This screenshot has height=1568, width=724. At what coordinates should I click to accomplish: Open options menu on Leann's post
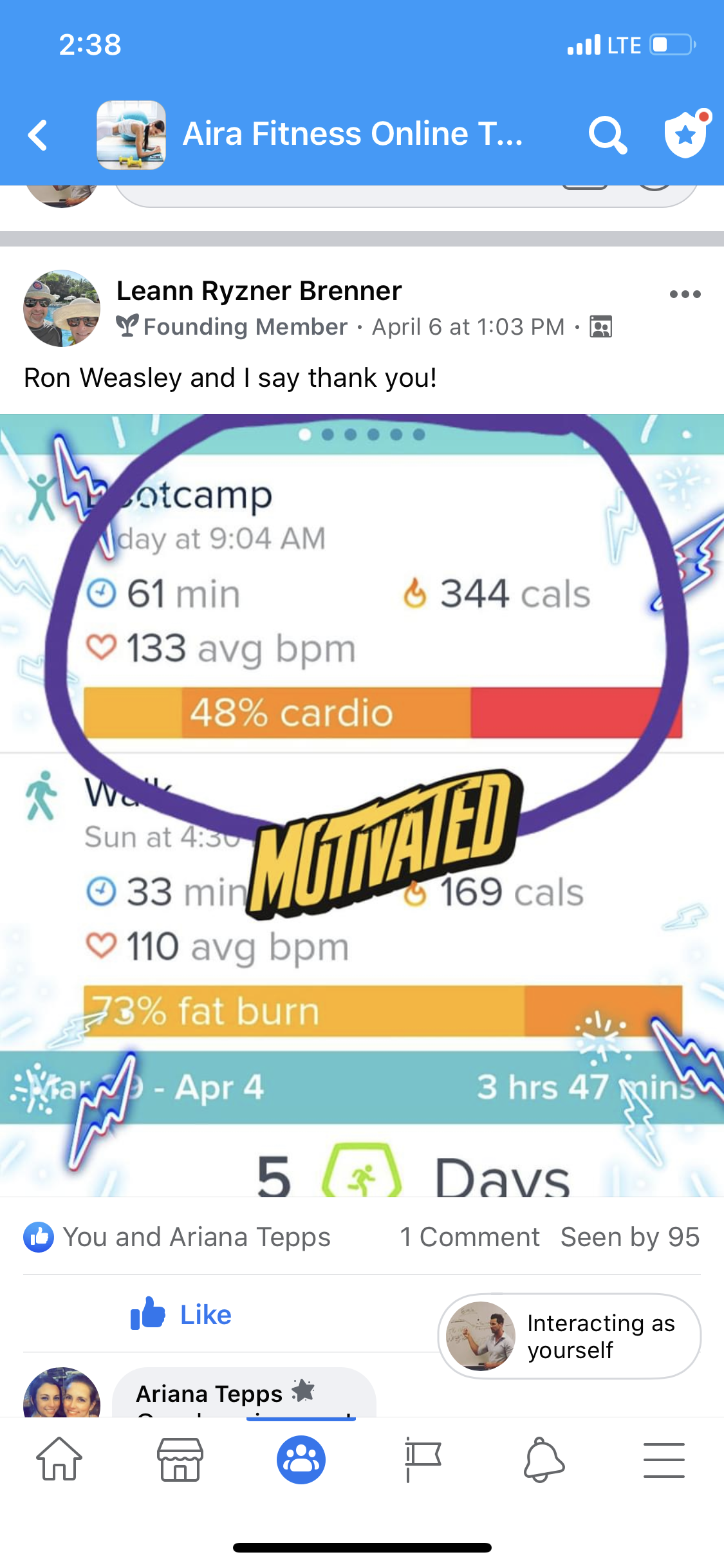pos(685,294)
